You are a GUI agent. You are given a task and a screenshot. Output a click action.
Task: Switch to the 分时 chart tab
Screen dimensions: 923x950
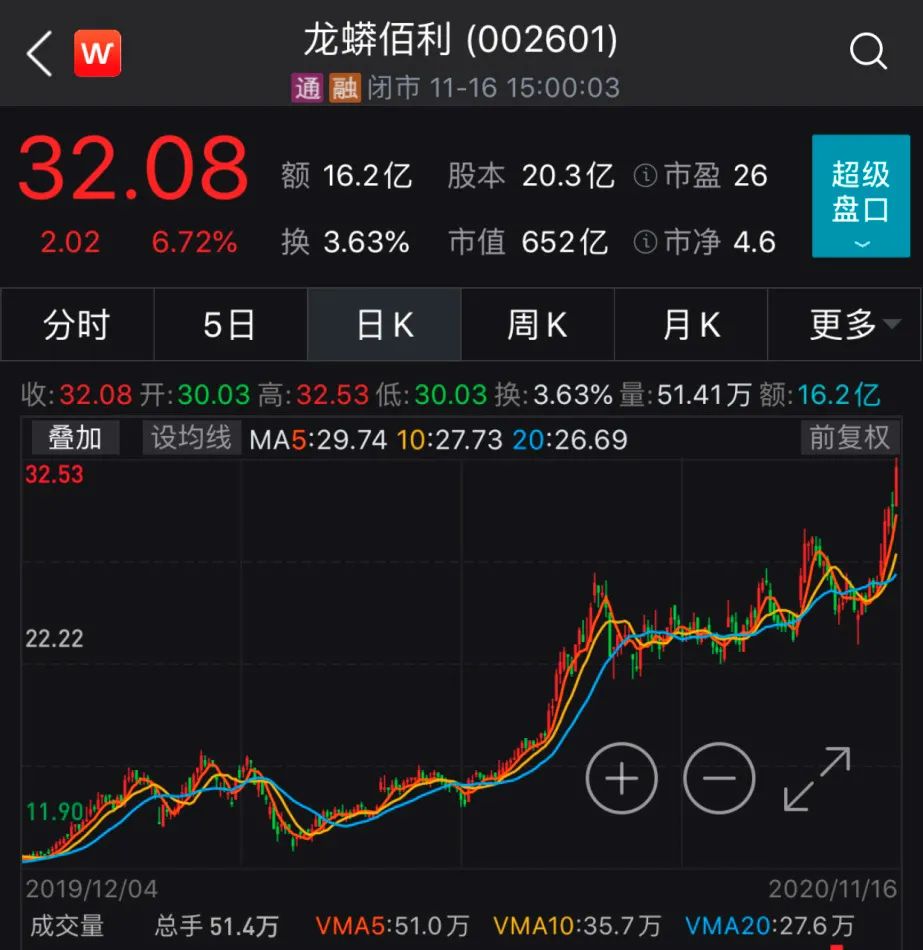[x=77, y=325]
